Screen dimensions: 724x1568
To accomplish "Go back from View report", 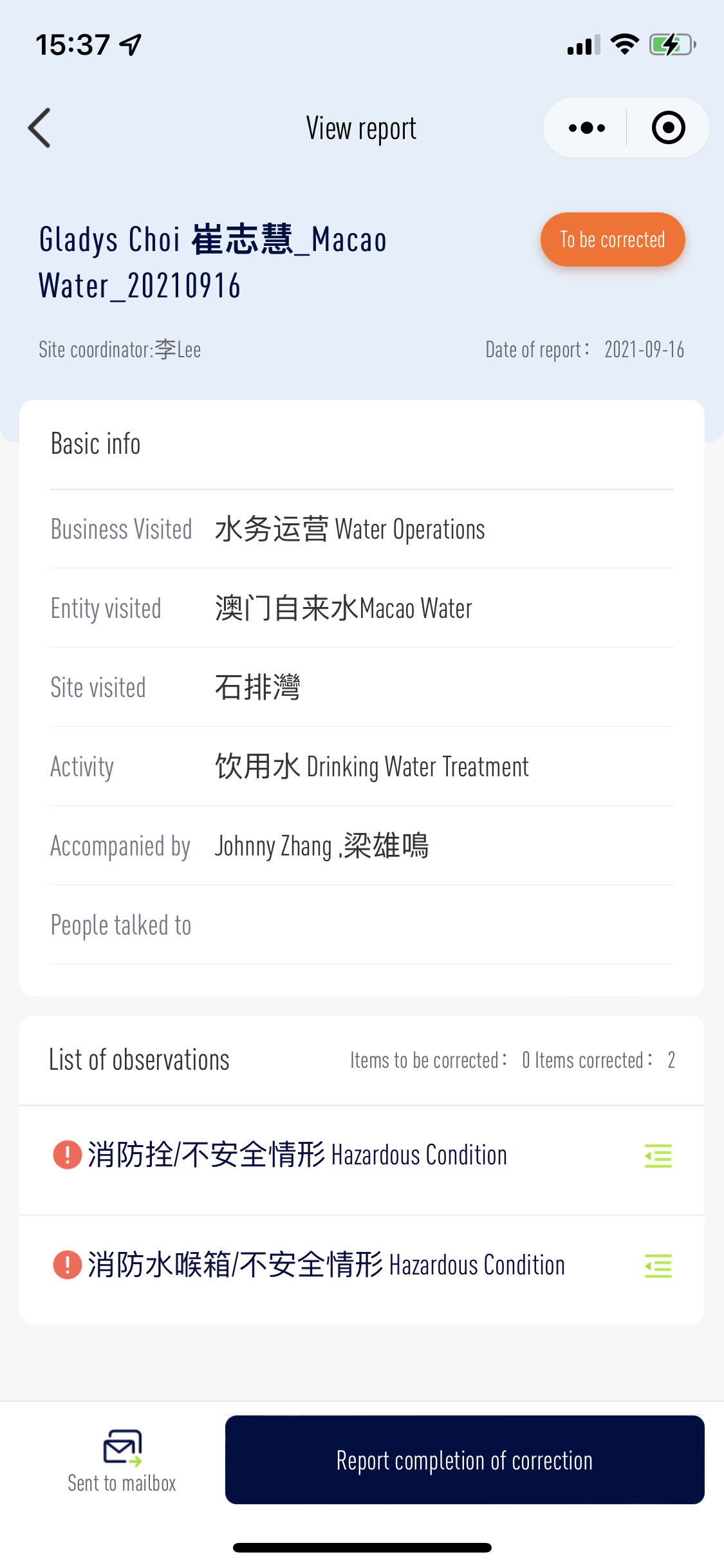I will (39, 127).
